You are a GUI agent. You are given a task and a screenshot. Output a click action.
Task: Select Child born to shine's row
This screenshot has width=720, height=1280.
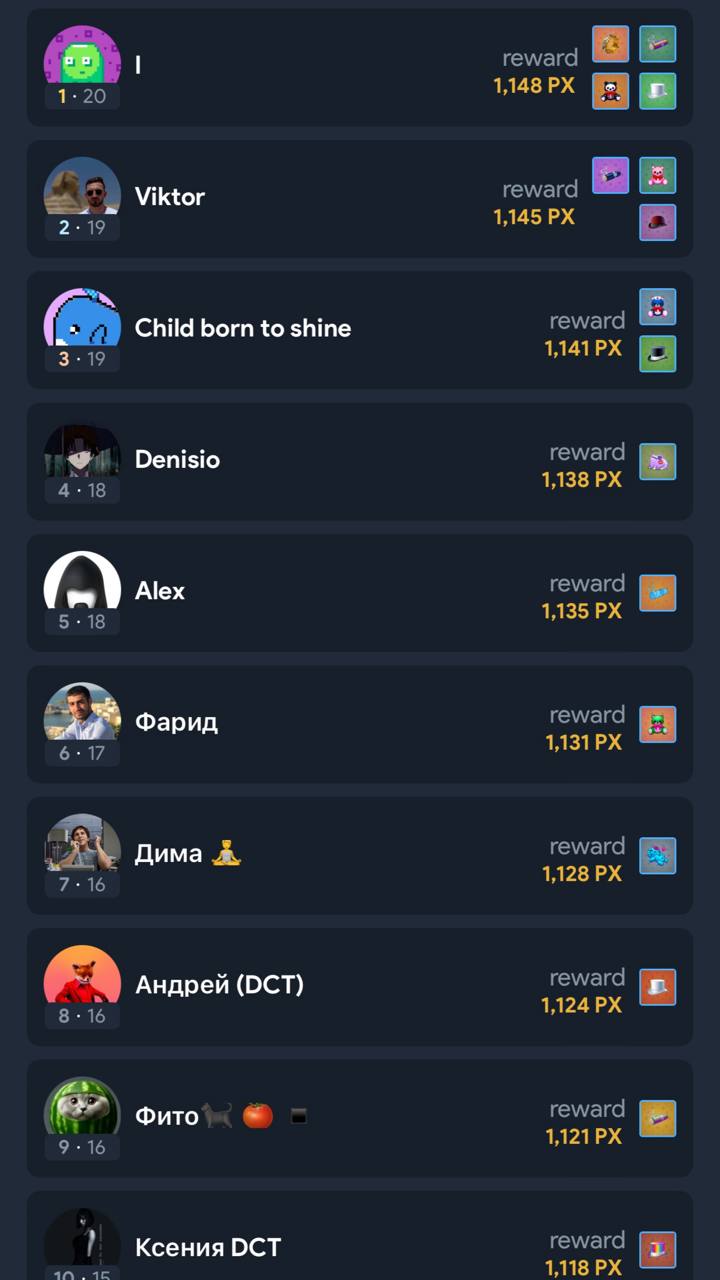tap(300, 329)
